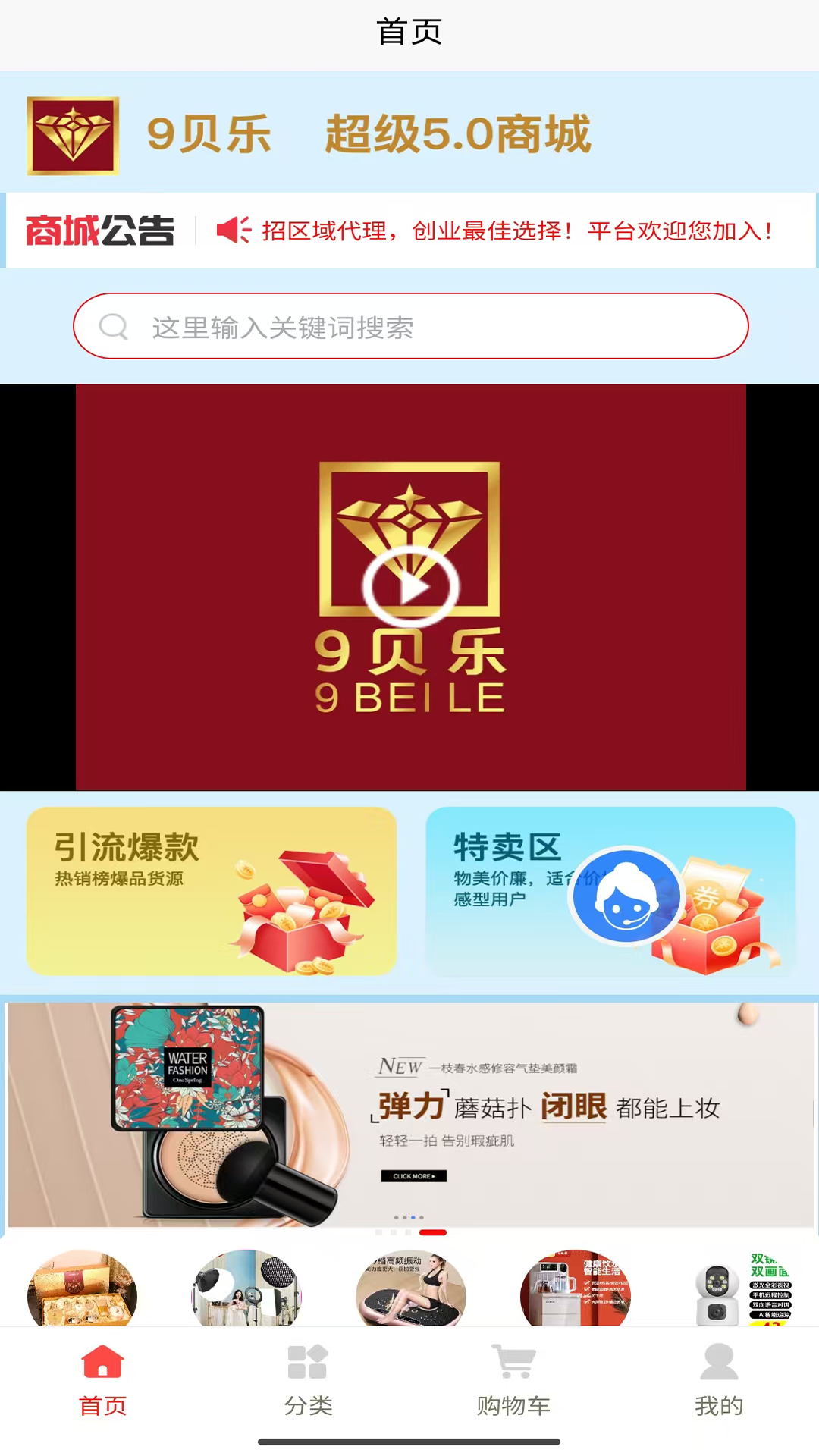Open the water dispenser product tile

575,1291
